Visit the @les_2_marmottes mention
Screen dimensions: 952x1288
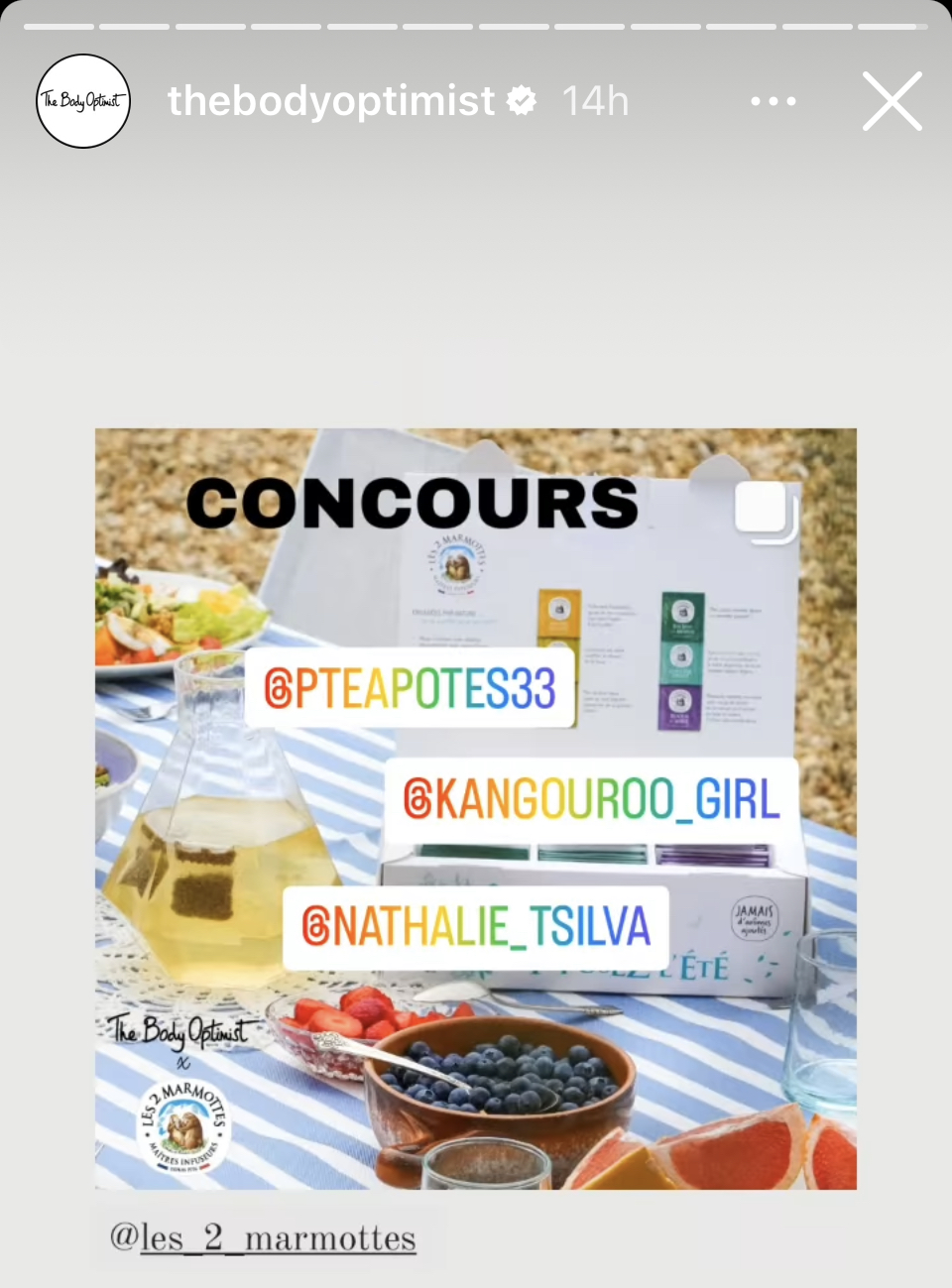[x=263, y=1237]
